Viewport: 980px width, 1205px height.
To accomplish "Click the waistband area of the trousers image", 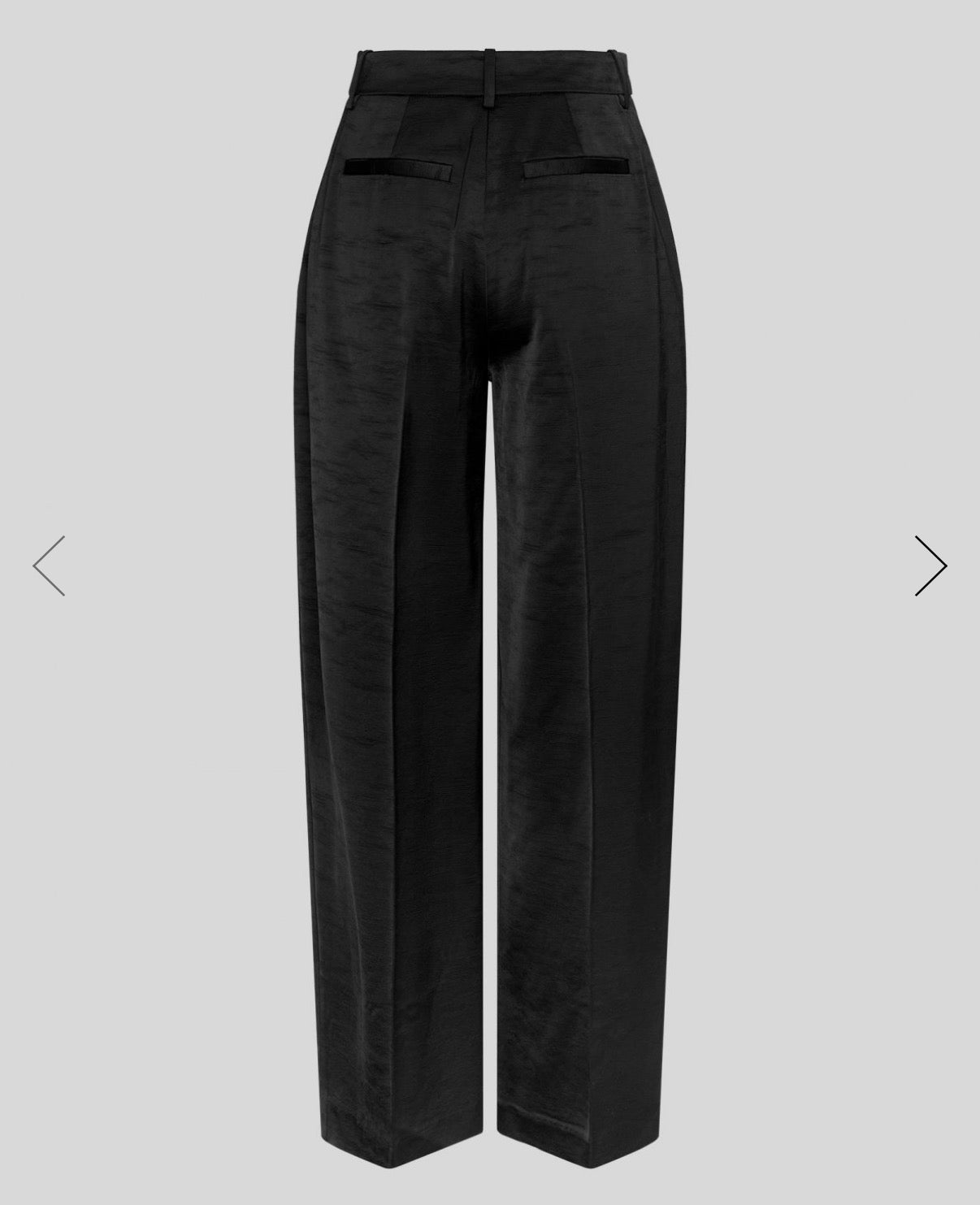I will point(488,73).
